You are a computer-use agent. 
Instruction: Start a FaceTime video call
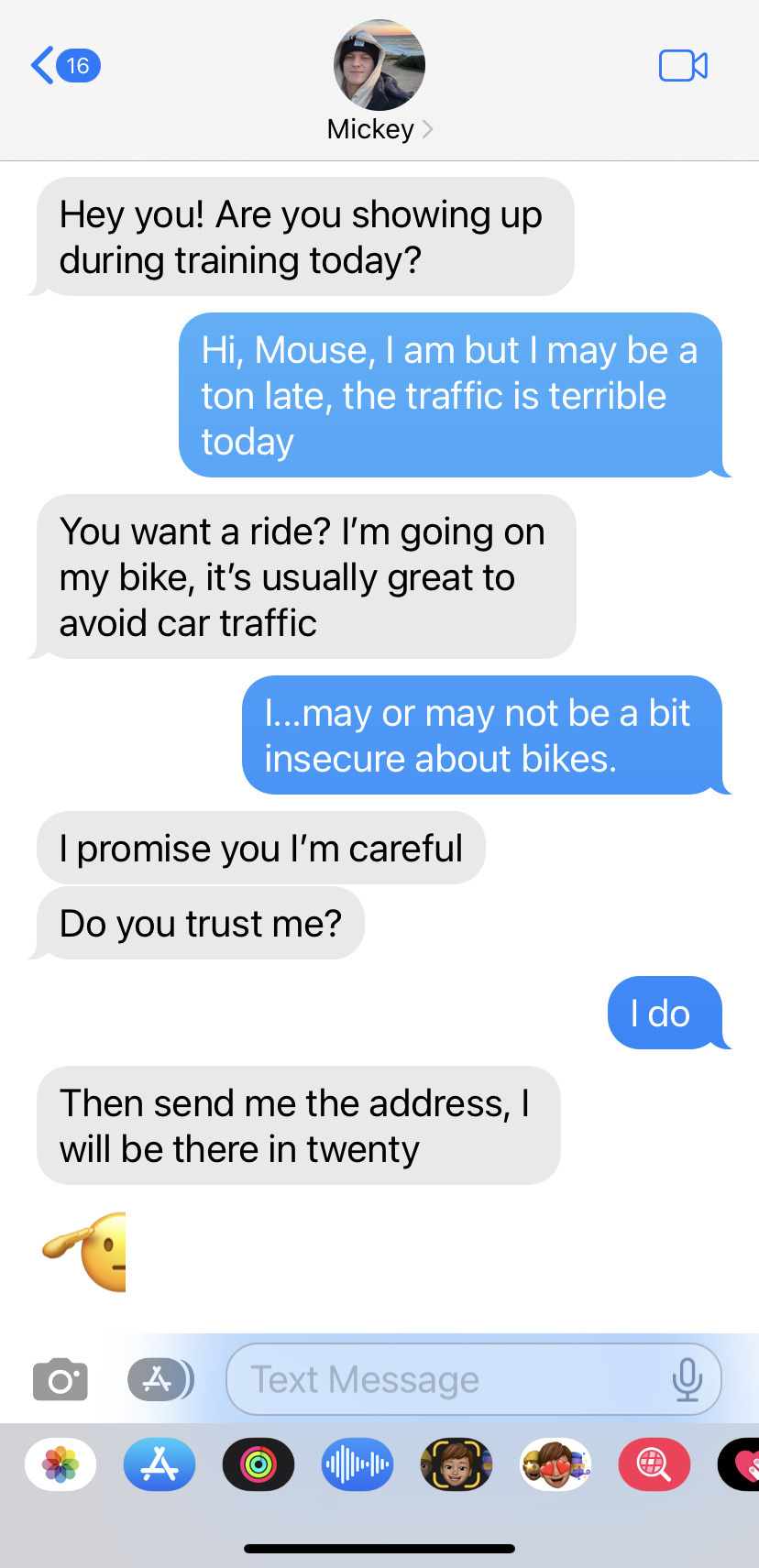(683, 66)
